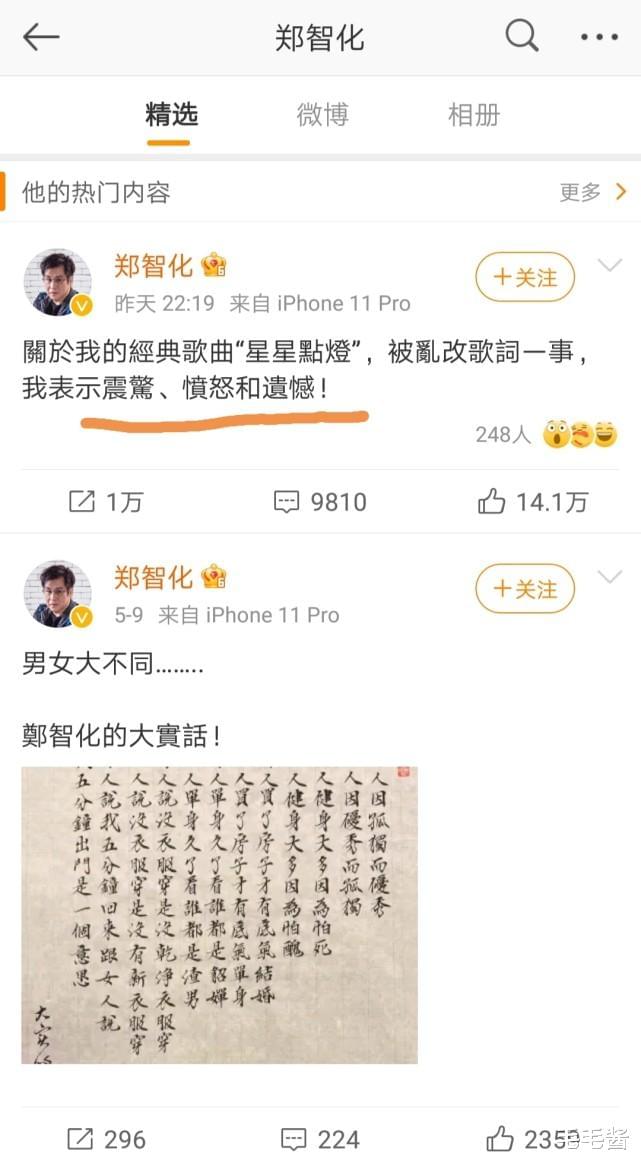The height and width of the screenshot is (1166, 641).
Task: Open the calligraphy image in the 5-9 post
Action: pos(219,914)
